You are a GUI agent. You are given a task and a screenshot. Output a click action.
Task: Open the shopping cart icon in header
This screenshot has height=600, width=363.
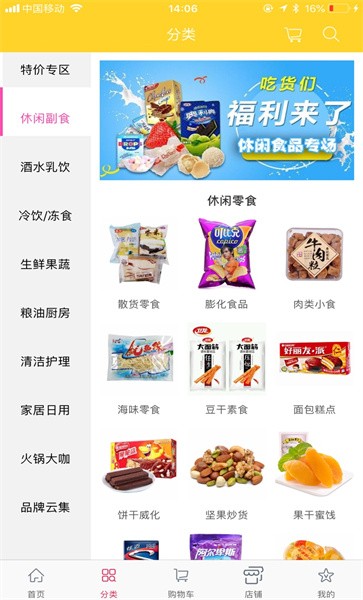(x=293, y=34)
